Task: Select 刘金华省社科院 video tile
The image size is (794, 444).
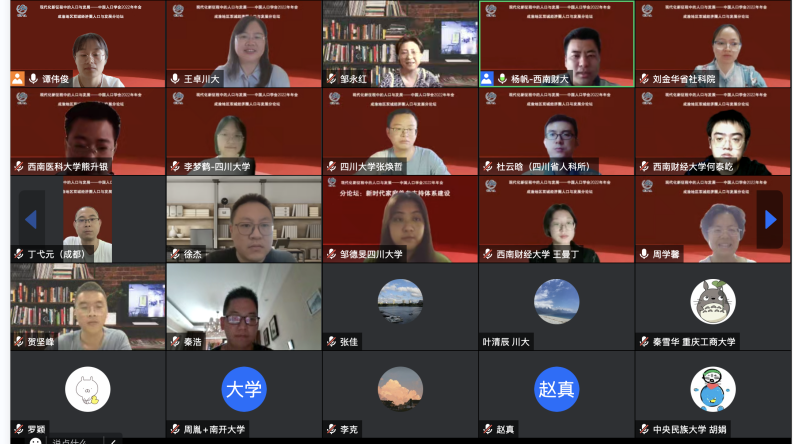Action: pos(712,43)
